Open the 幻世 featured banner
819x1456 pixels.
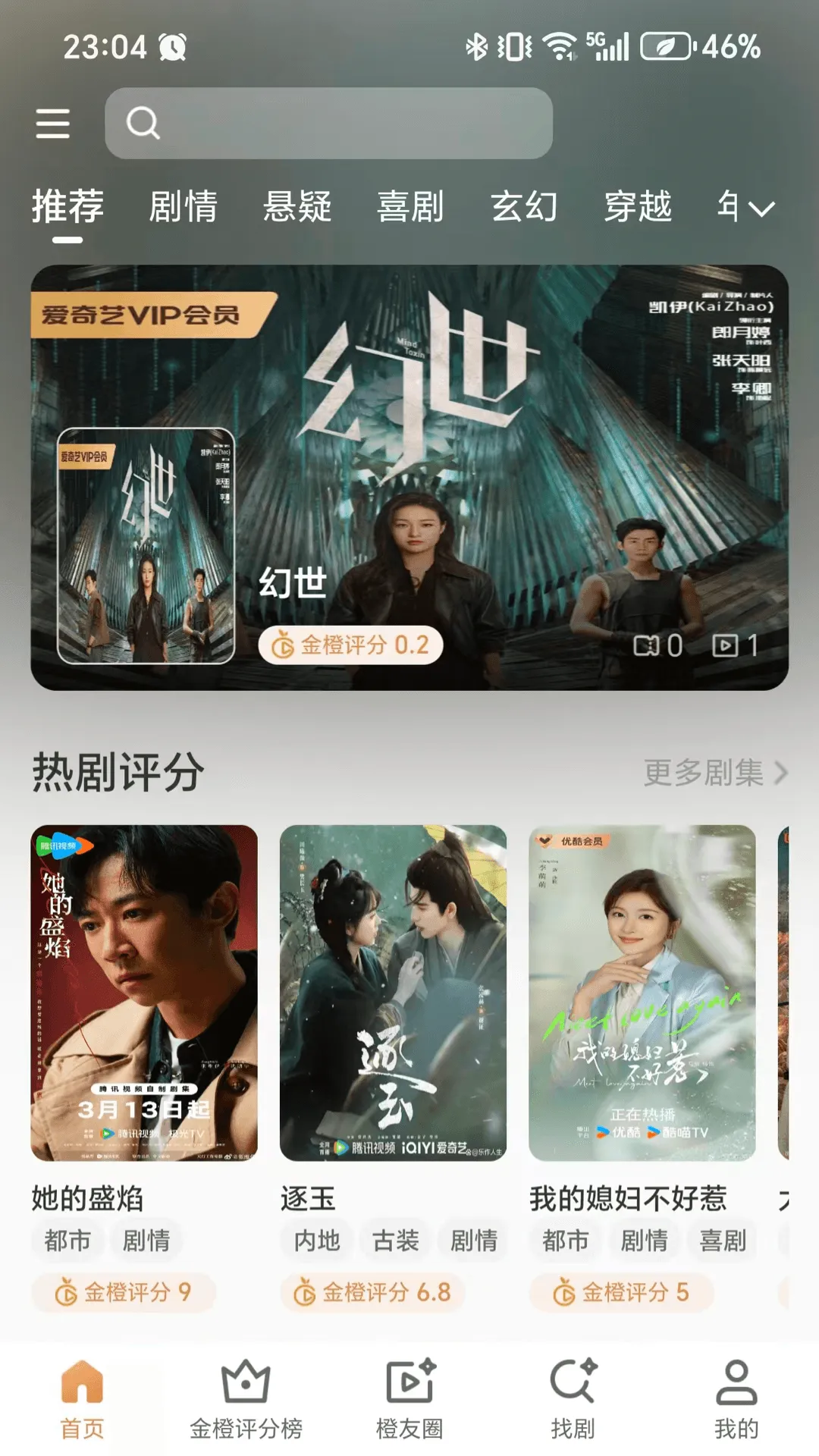click(x=409, y=477)
